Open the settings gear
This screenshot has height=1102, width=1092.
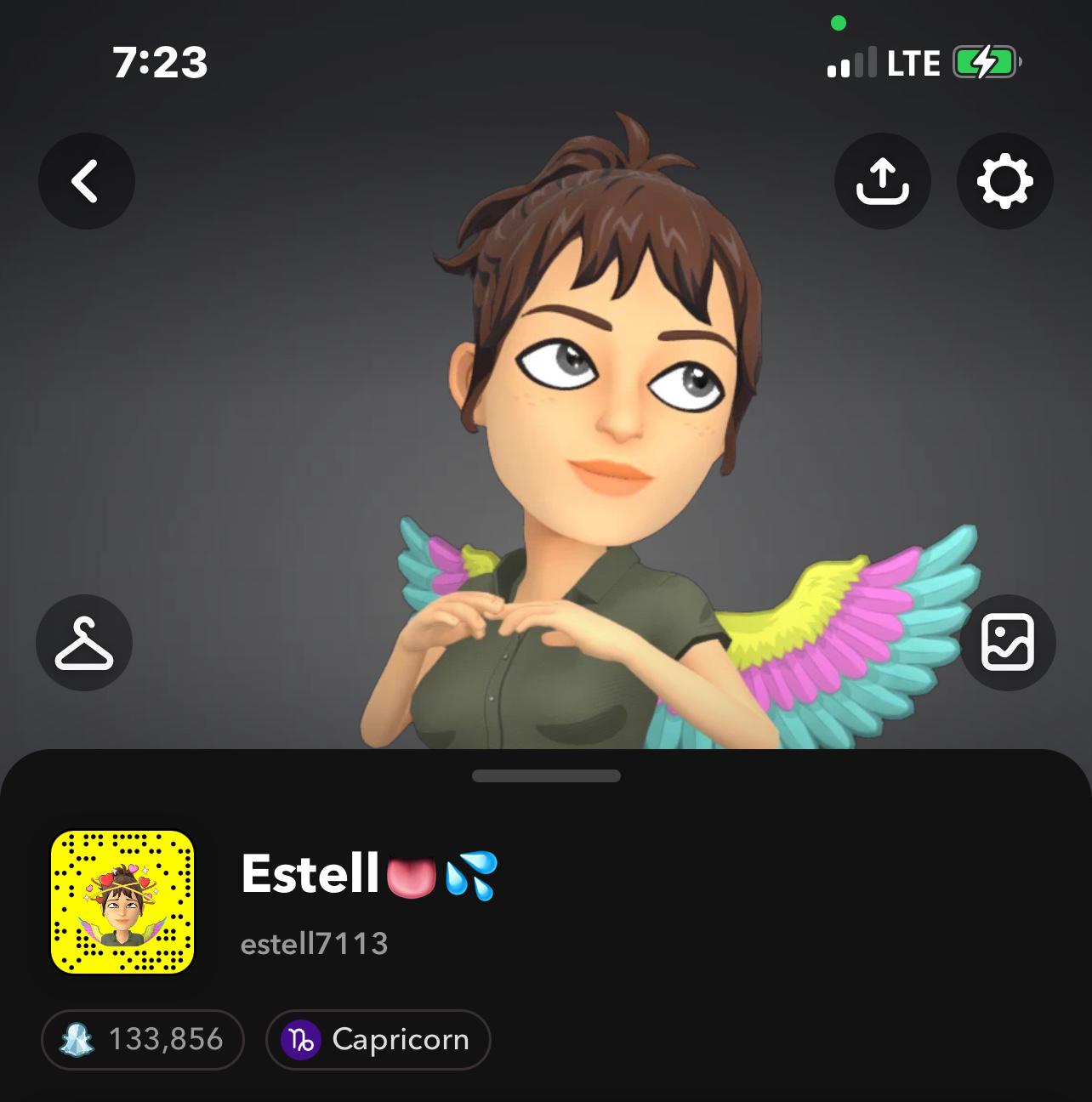coord(1004,181)
